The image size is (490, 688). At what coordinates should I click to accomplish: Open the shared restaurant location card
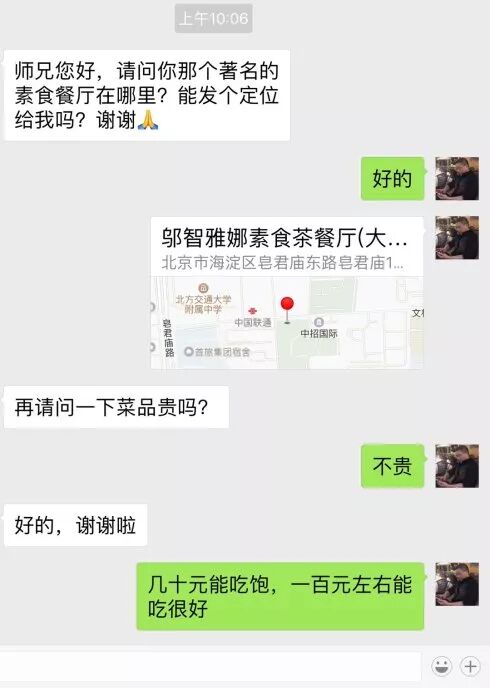pos(287,293)
